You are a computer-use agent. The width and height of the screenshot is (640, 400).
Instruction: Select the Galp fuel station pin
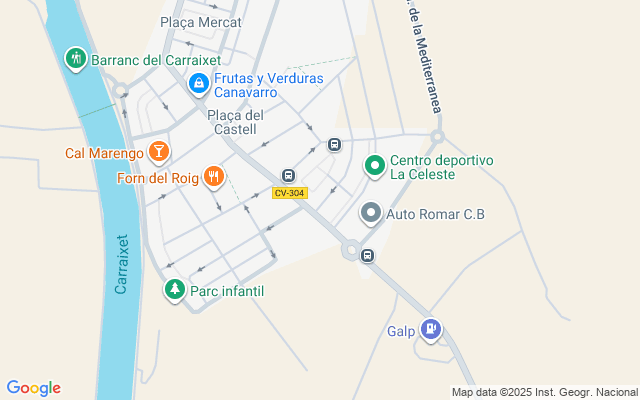point(431,329)
